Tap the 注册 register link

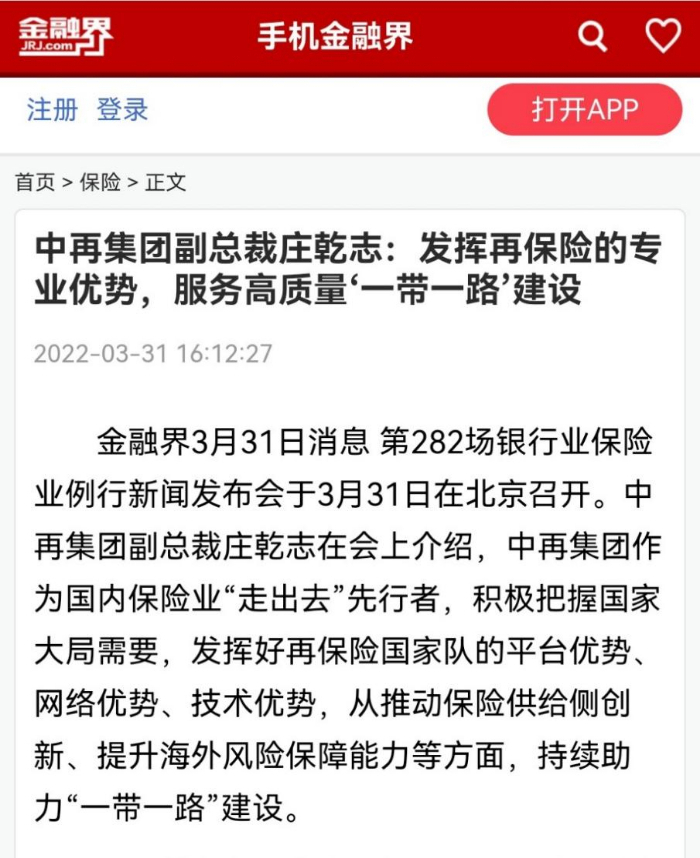pyautogui.click(x=52, y=110)
